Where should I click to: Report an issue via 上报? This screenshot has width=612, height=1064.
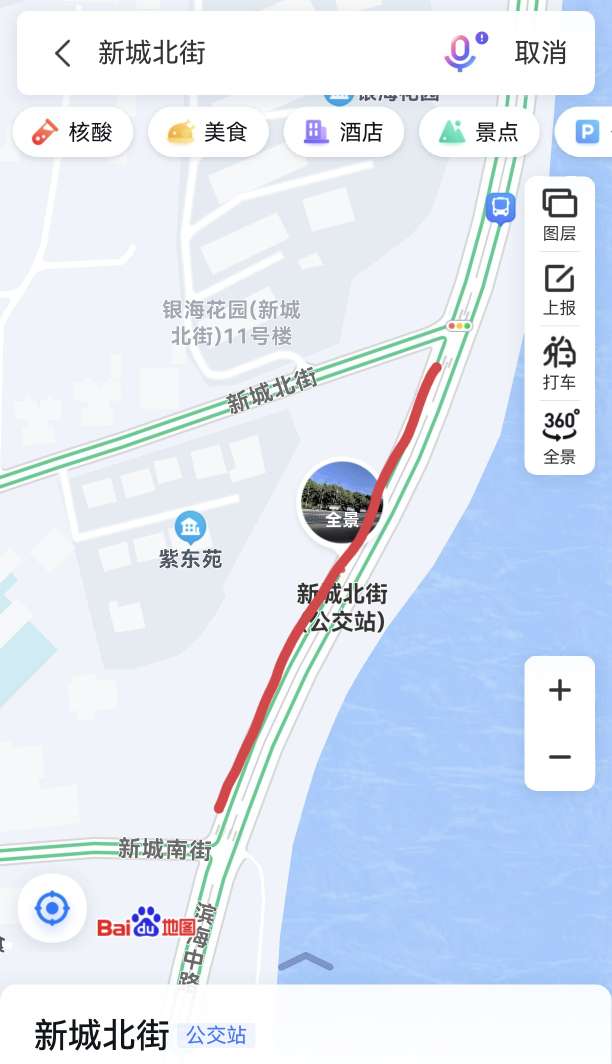click(560, 290)
